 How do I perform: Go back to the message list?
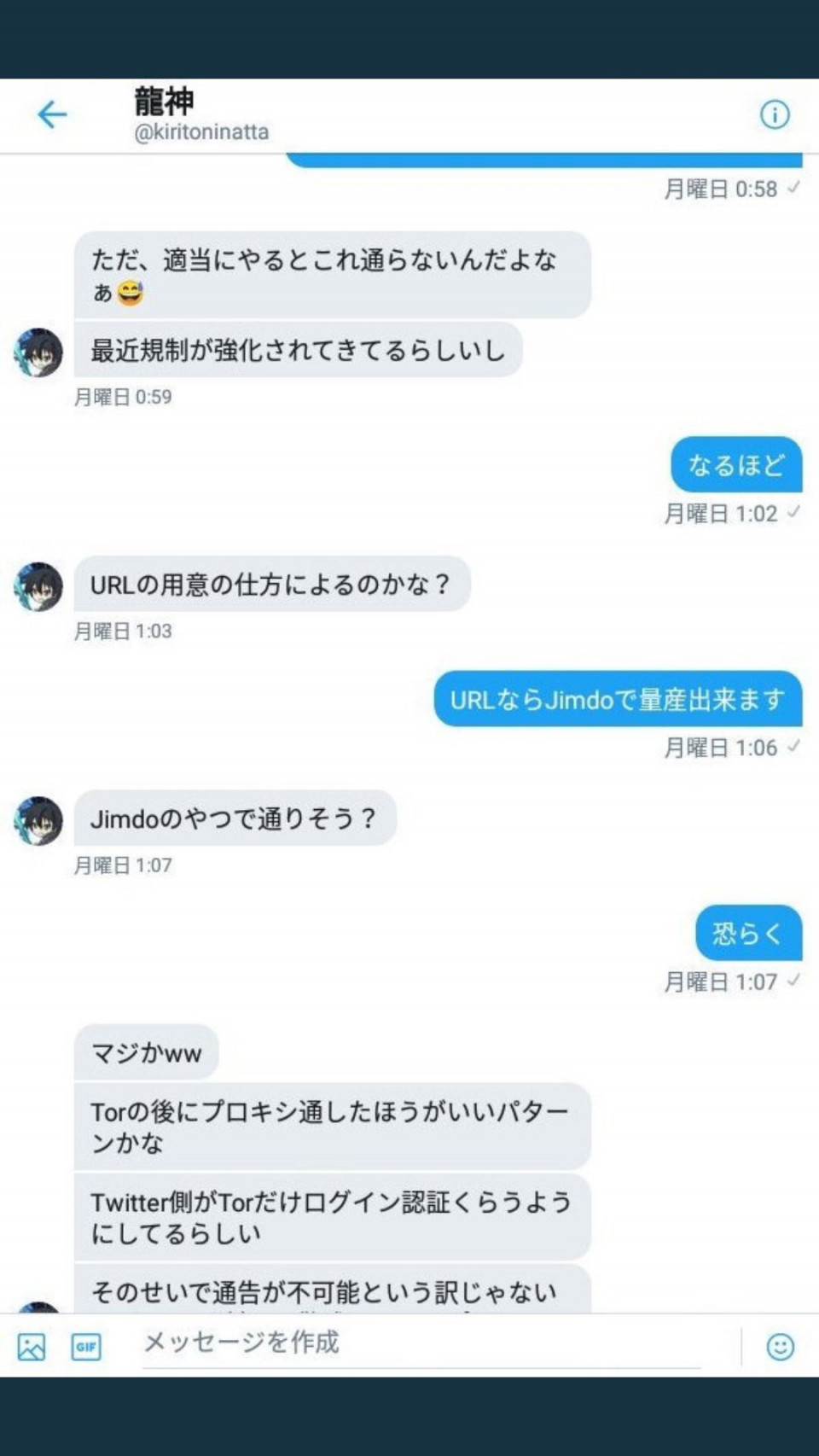52,114
